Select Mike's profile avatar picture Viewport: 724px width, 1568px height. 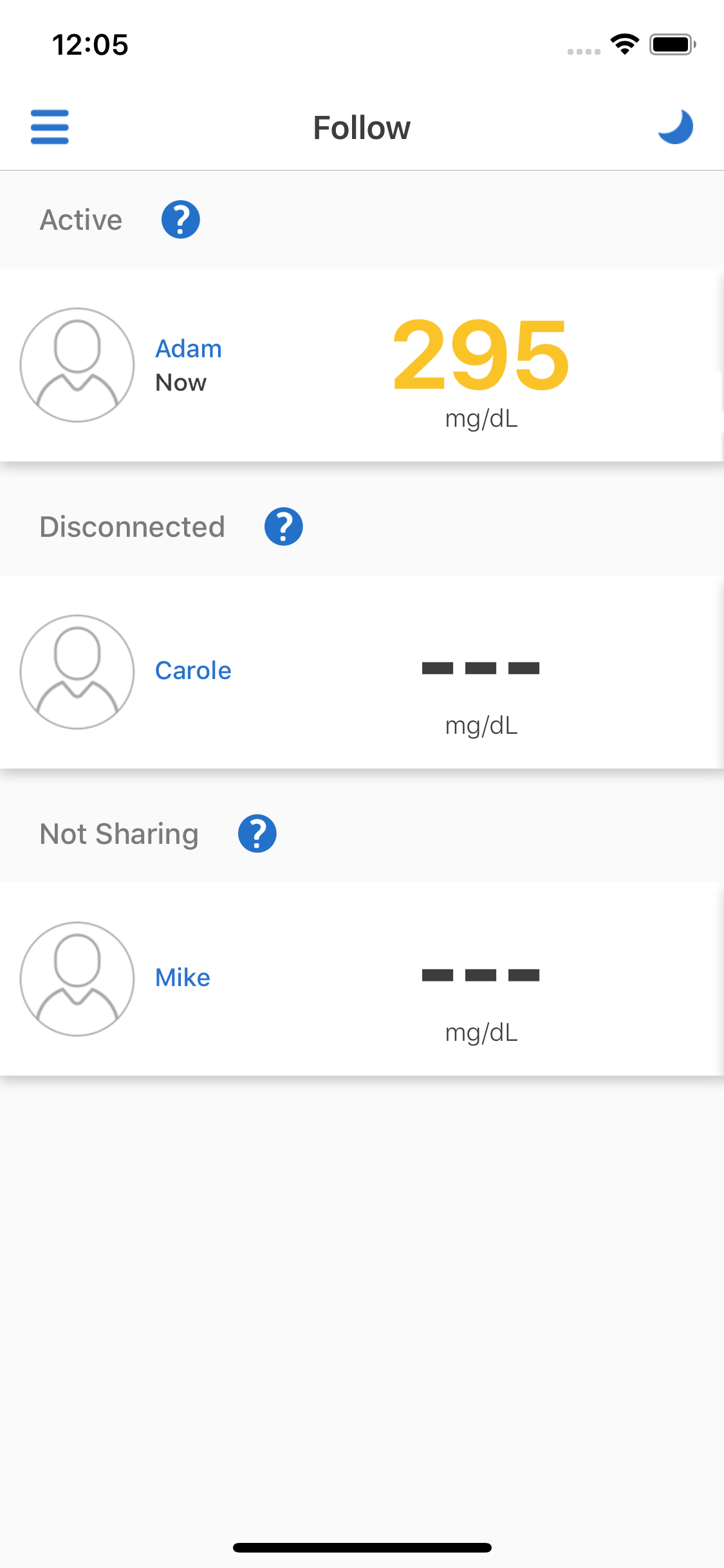(x=76, y=978)
